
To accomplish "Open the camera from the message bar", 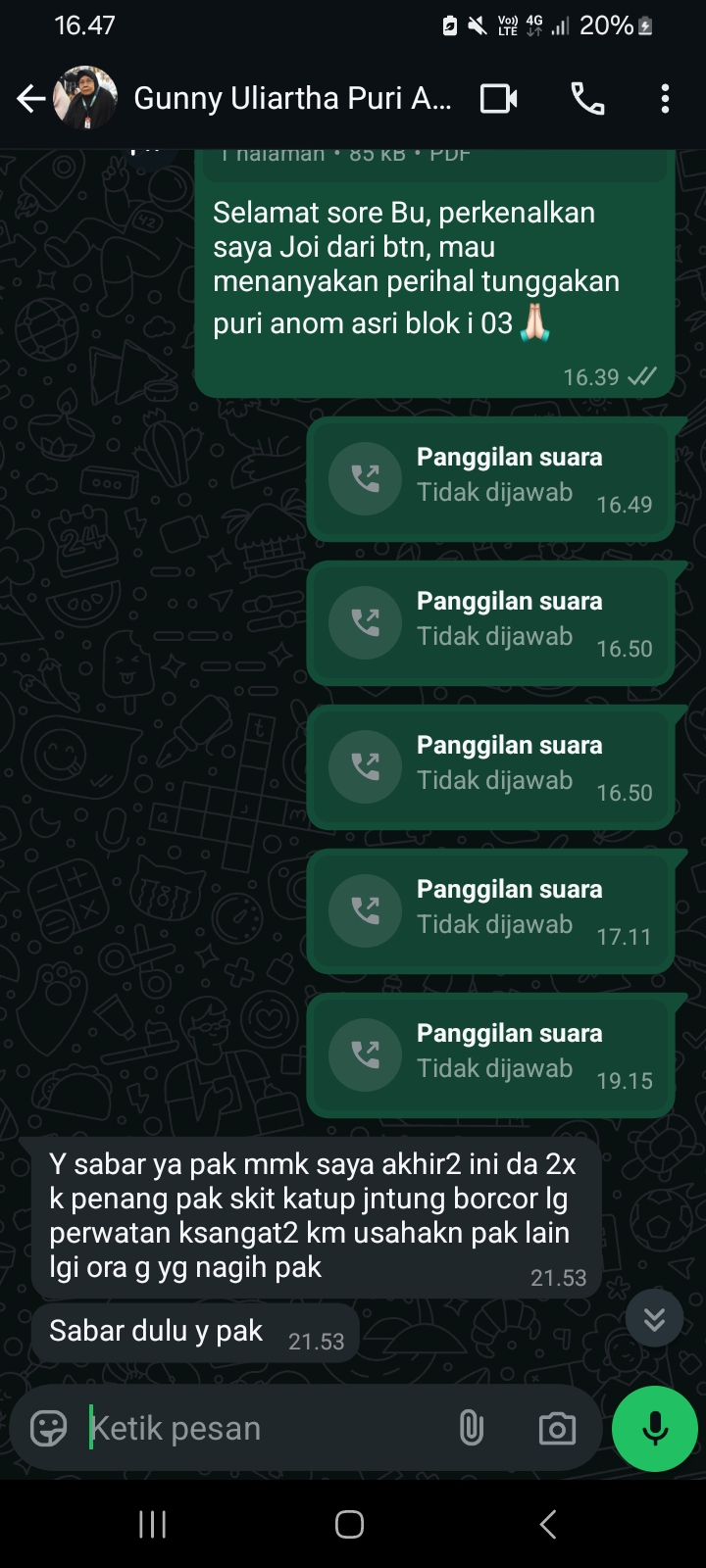I will 555,1429.
